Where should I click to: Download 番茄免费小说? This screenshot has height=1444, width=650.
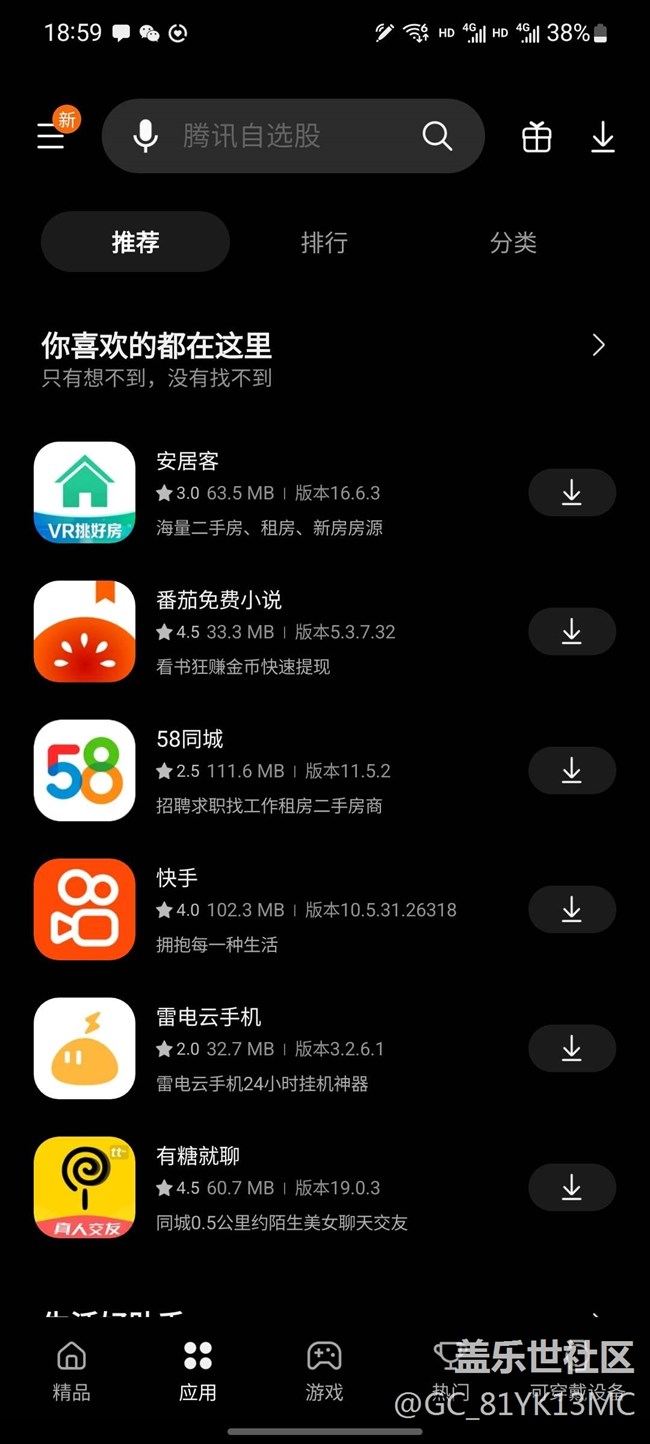pyautogui.click(x=571, y=631)
